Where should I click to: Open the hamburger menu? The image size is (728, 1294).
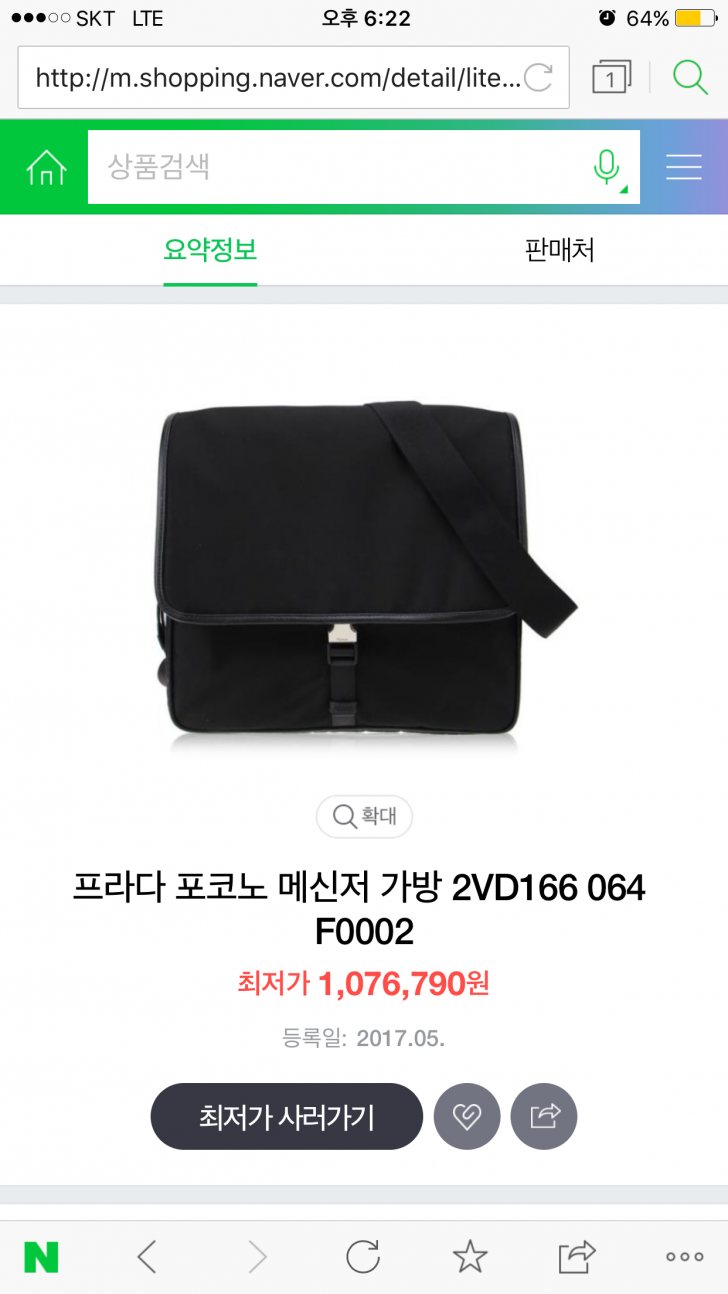click(x=684, y=167)
